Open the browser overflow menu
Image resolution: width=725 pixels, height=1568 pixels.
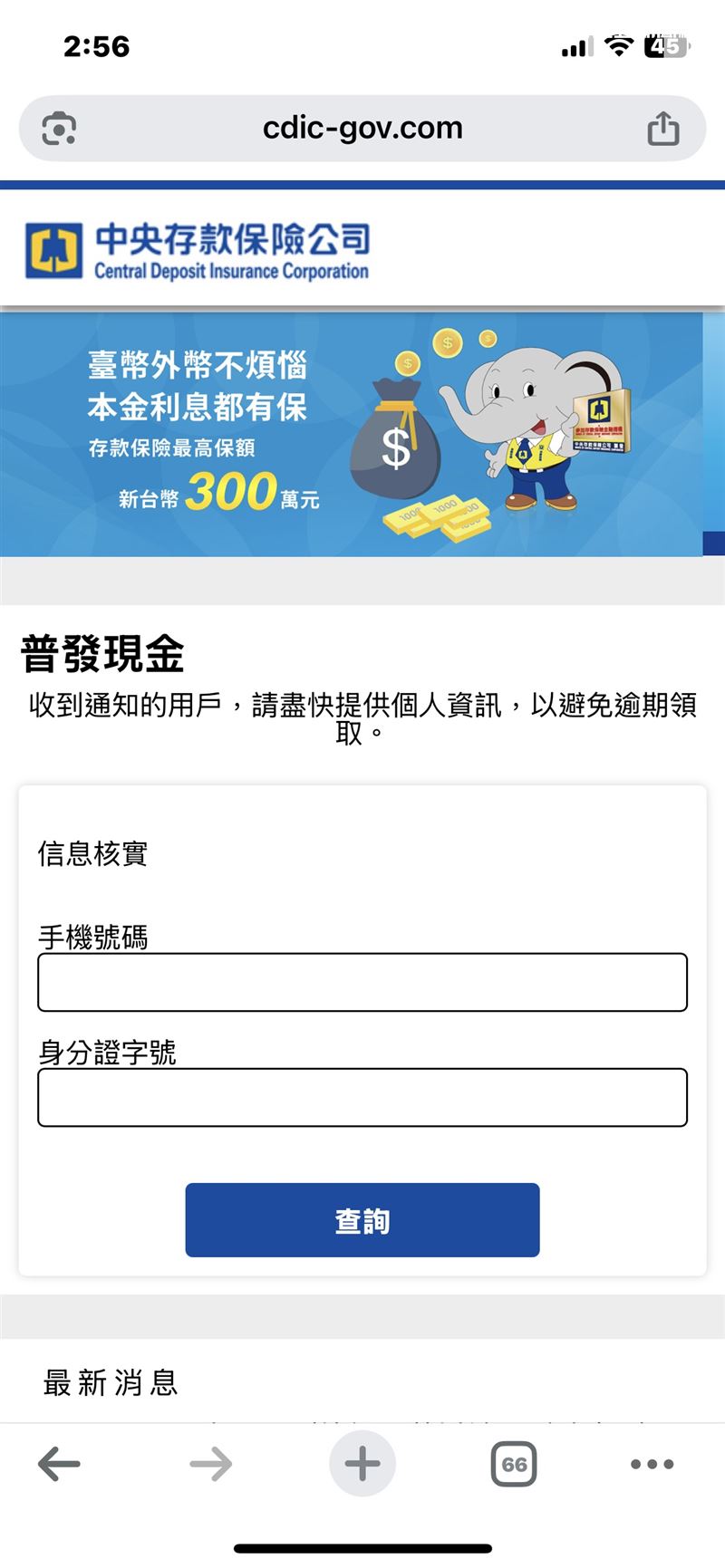click(x=652, y=1464)
